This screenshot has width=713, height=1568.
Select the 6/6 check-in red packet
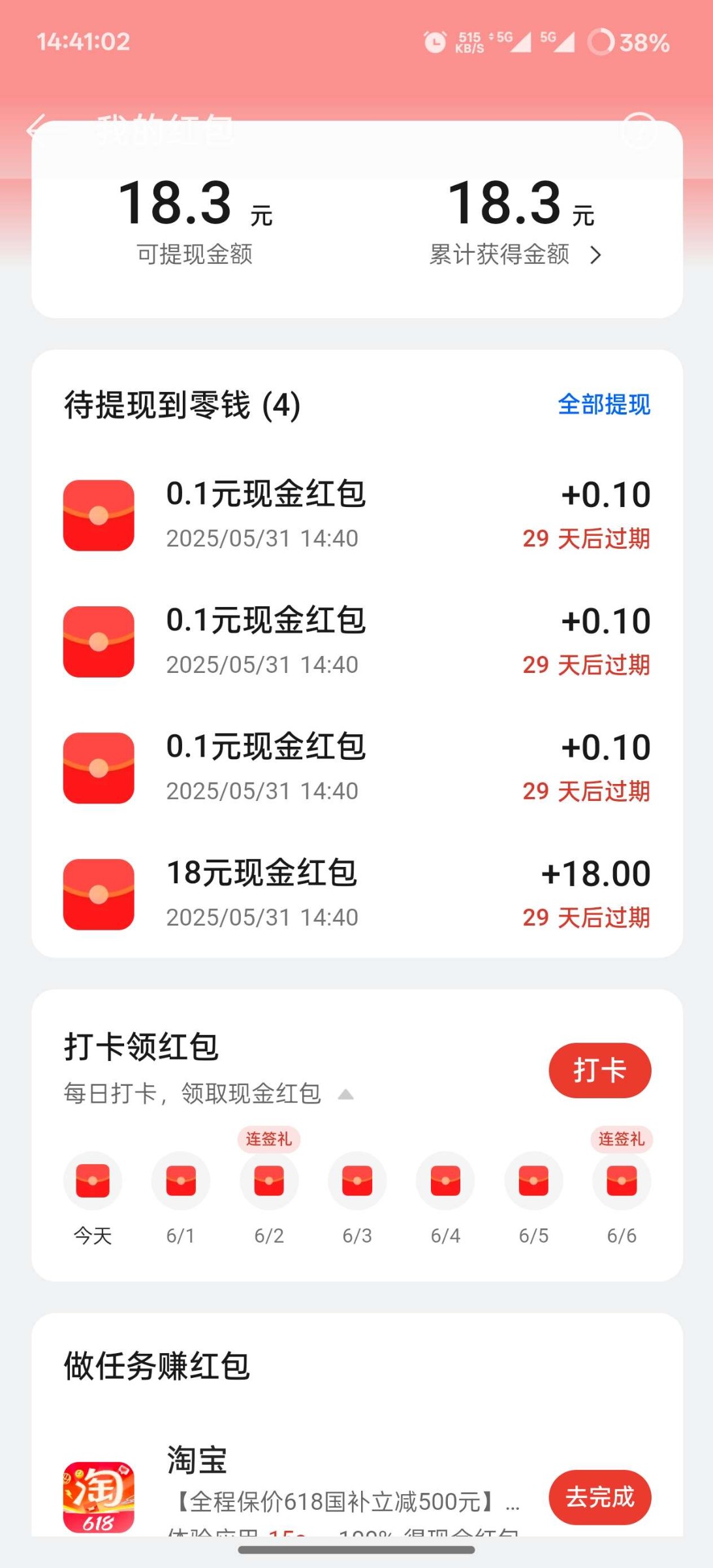click(622, 1181)
